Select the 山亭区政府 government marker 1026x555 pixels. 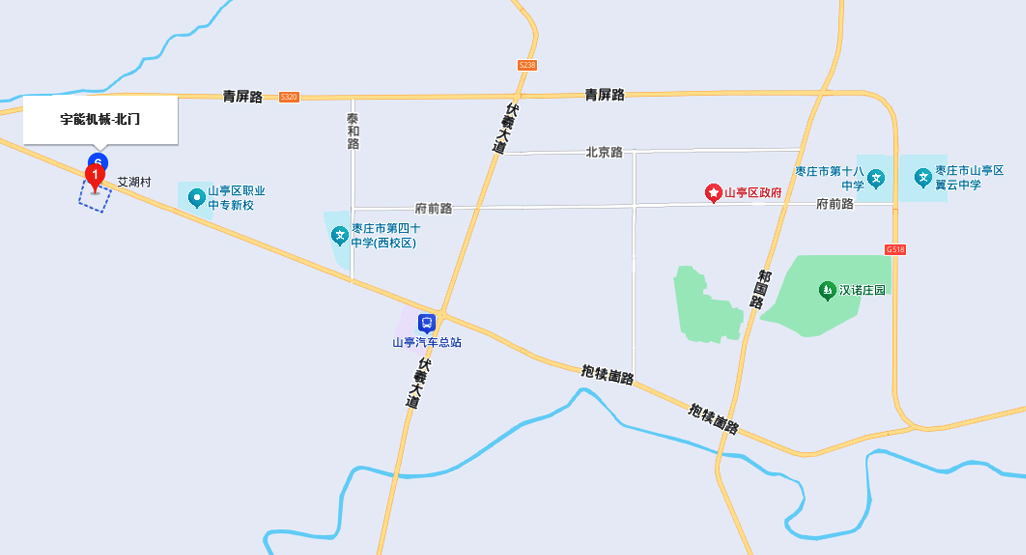coord(713,192)
